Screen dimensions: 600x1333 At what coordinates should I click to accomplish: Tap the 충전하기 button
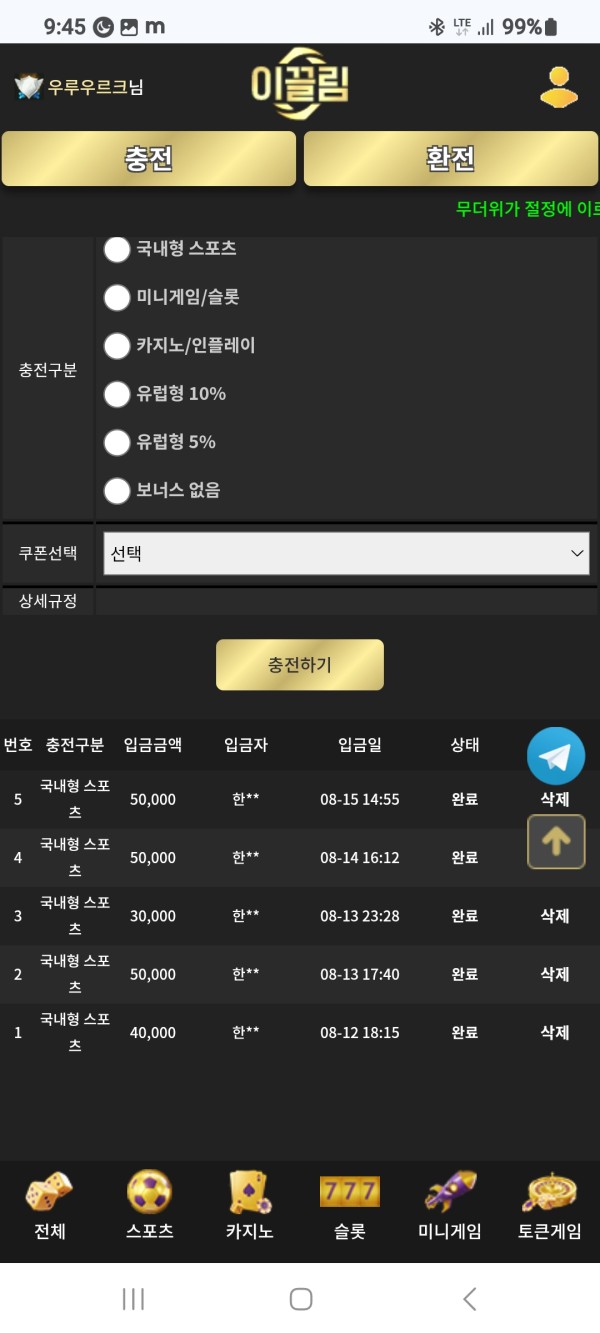(300, 665)
